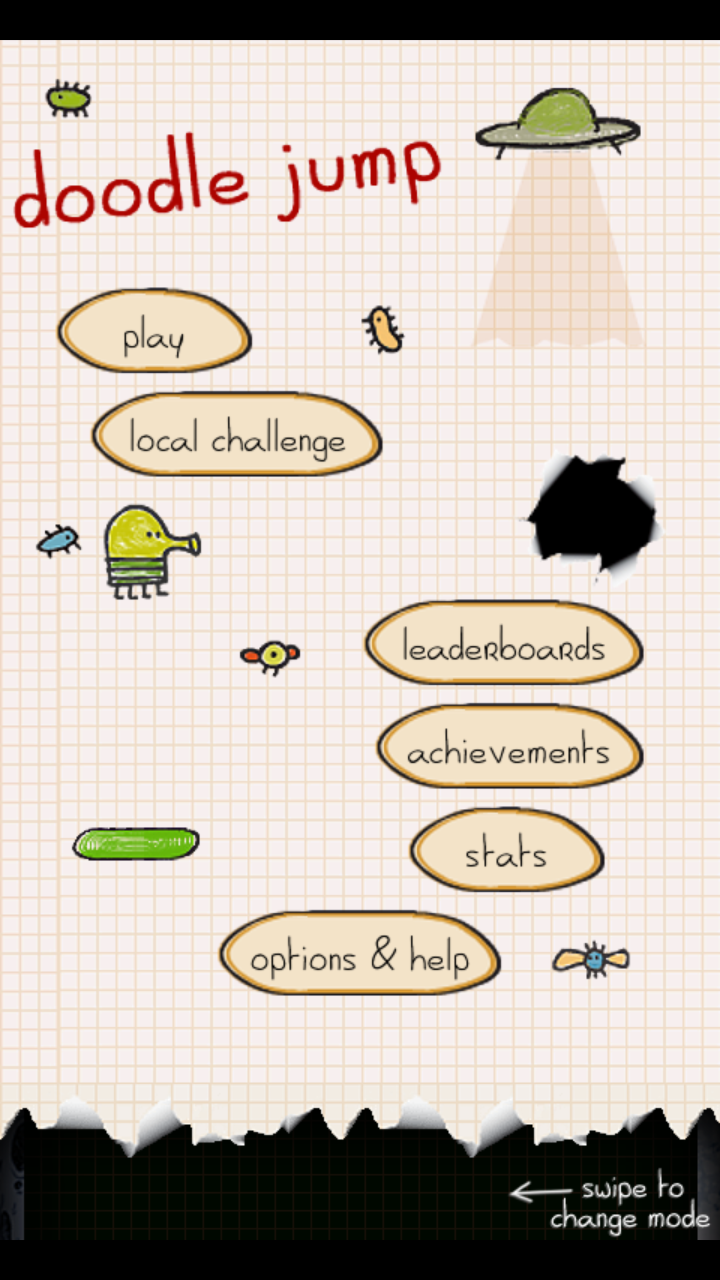Open the local challenge mode
The height and width of the screenshot is (1280, 720).
pyautogui.click(x=237, y=436)
